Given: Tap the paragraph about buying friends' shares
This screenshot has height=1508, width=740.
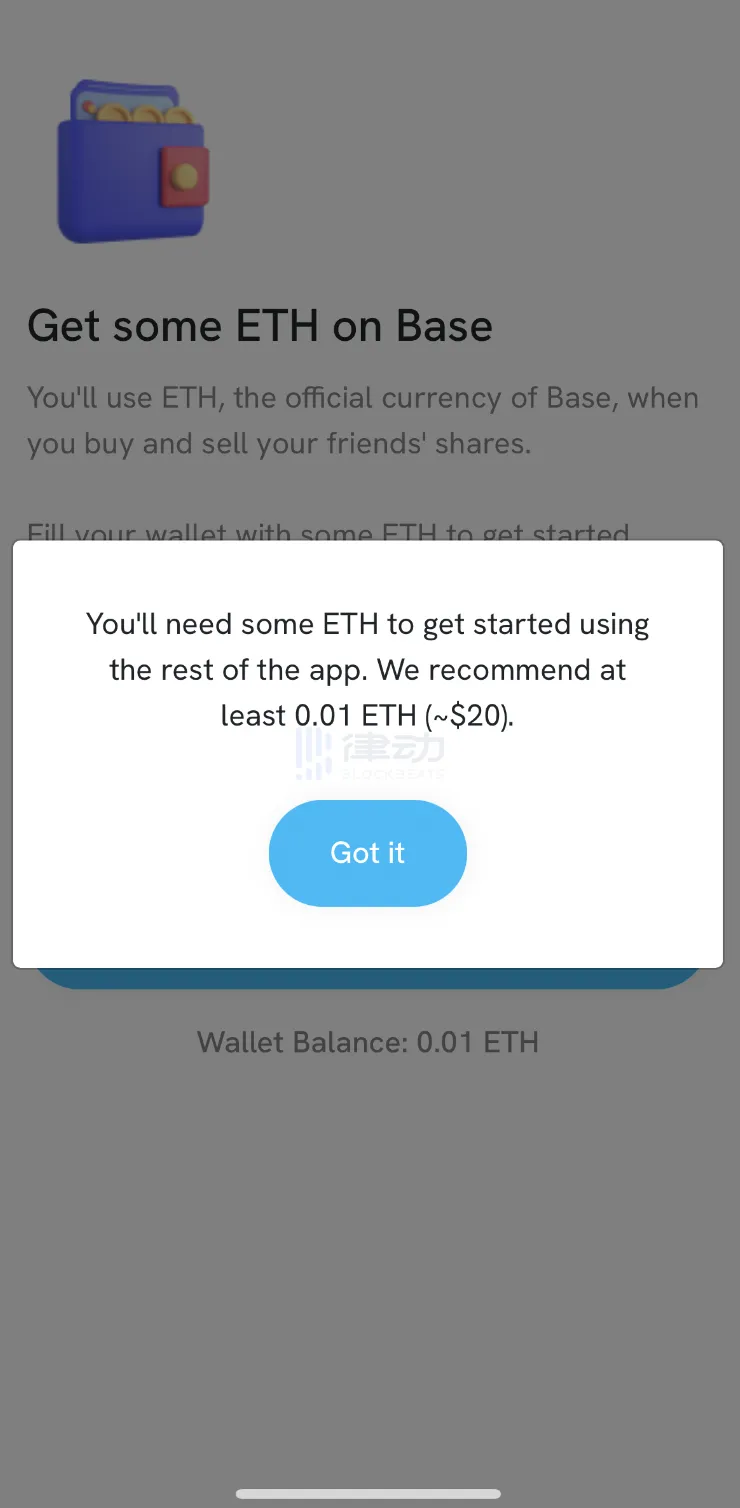Looking at the screenshot, I should [363, 420].
